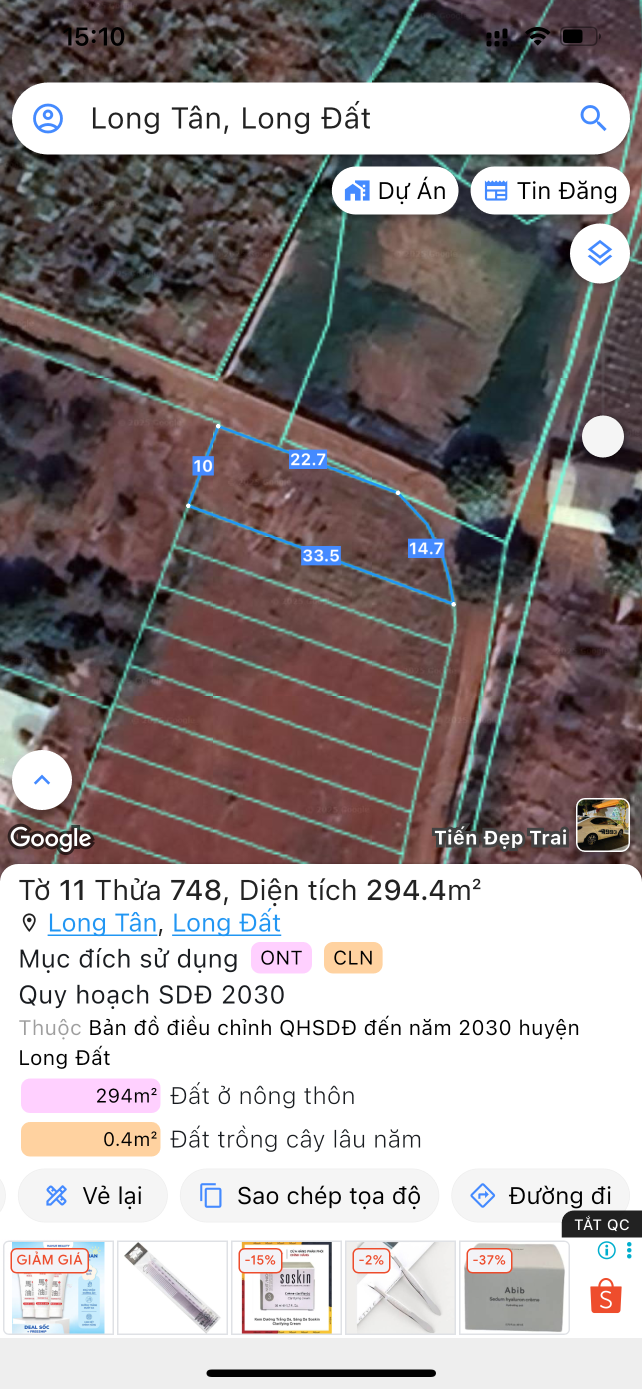Select the ONT land-use tag
This screenshot has width=642, height=1389.
(281, 958)
